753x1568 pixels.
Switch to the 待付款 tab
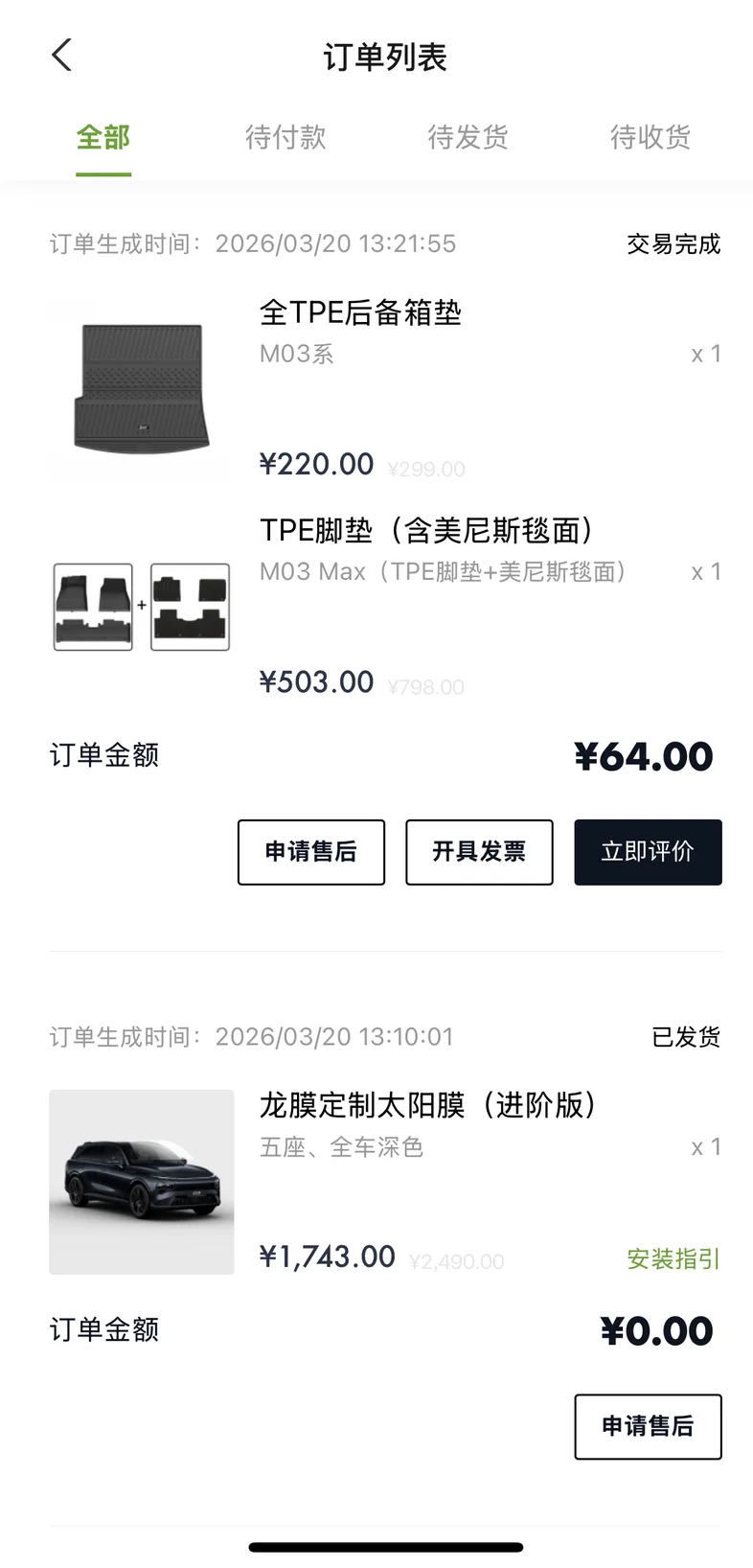(x=285, y=138)
